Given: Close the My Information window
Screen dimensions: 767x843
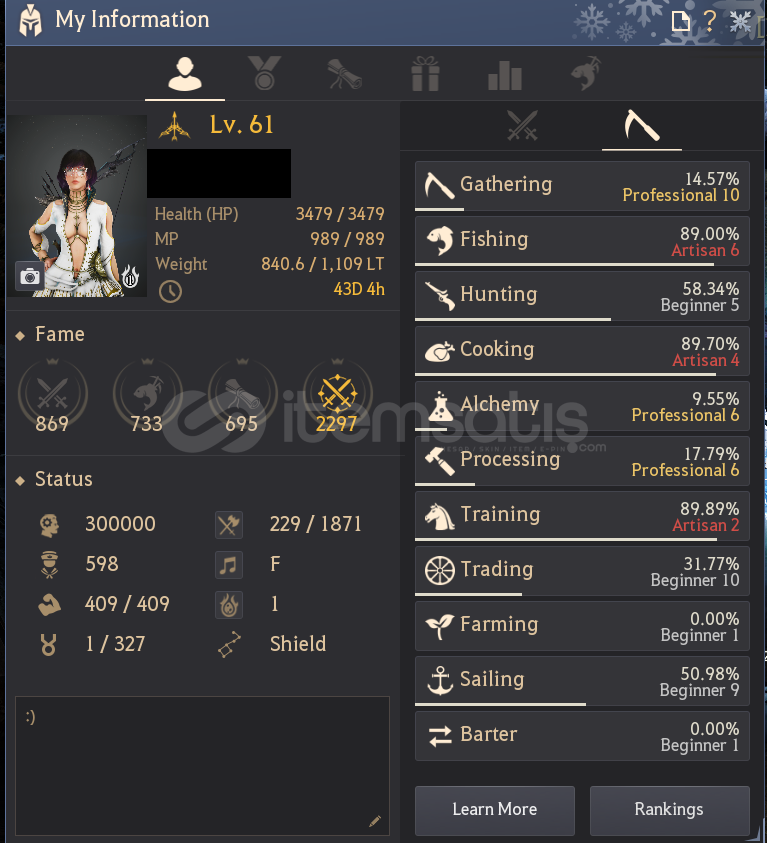Looking at the screenshot, I should tap(741, 21).
